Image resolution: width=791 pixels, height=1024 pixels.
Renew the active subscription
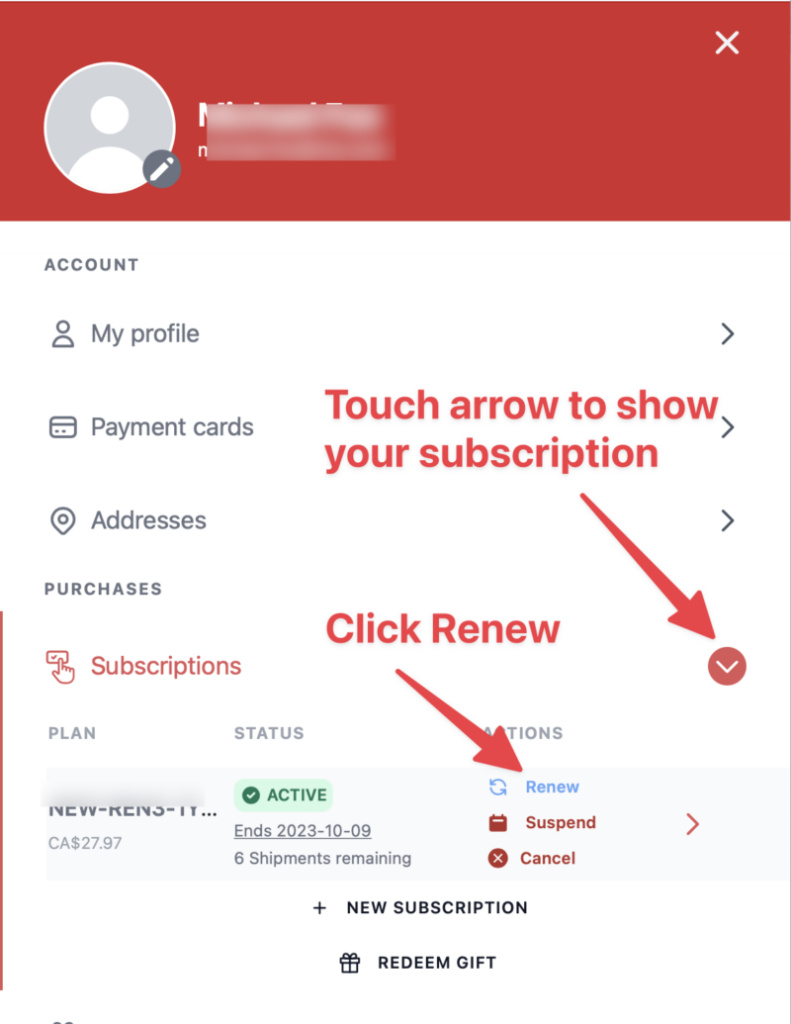point(551,787)
